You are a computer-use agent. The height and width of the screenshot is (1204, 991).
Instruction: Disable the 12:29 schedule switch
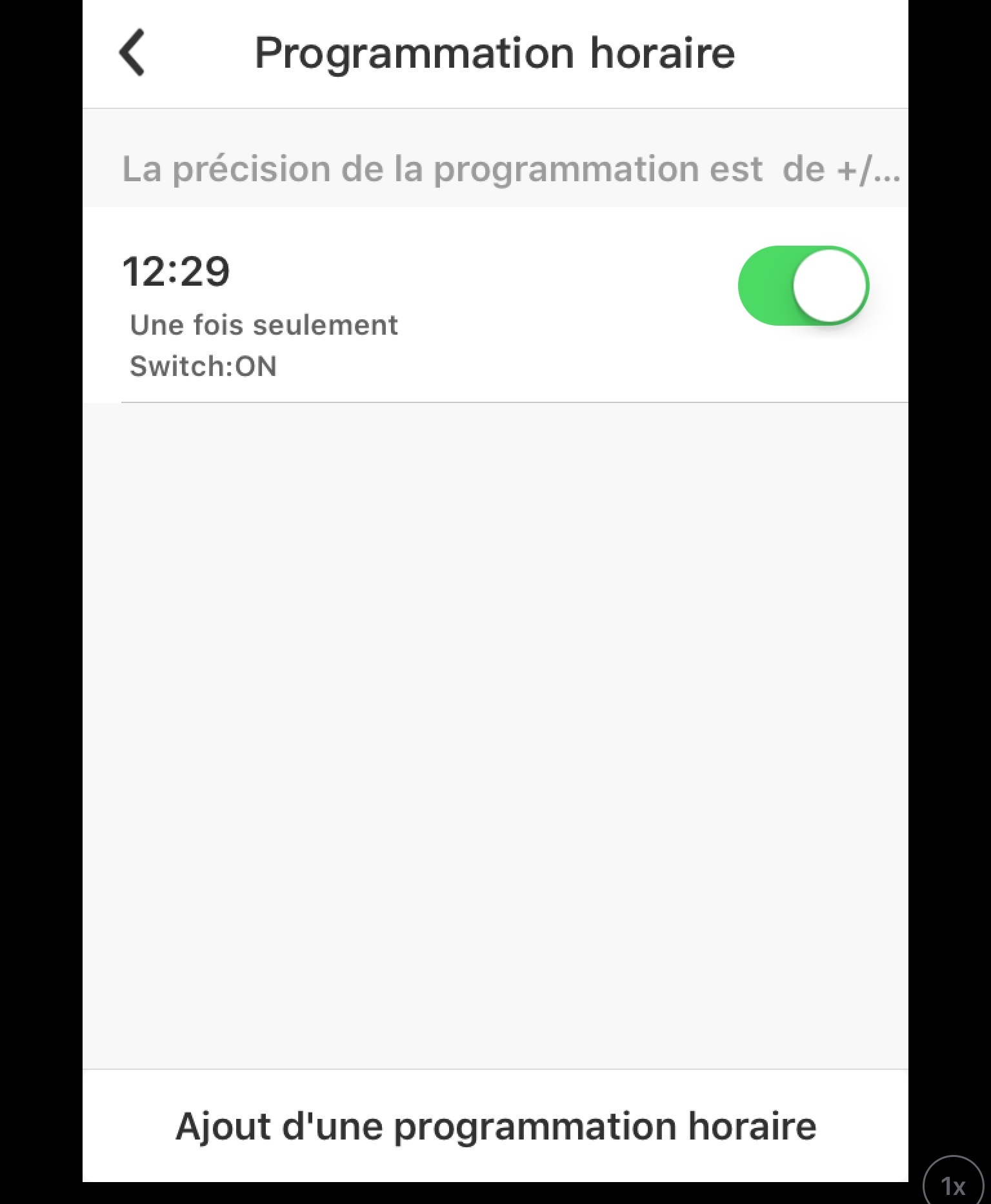point(803,286)
